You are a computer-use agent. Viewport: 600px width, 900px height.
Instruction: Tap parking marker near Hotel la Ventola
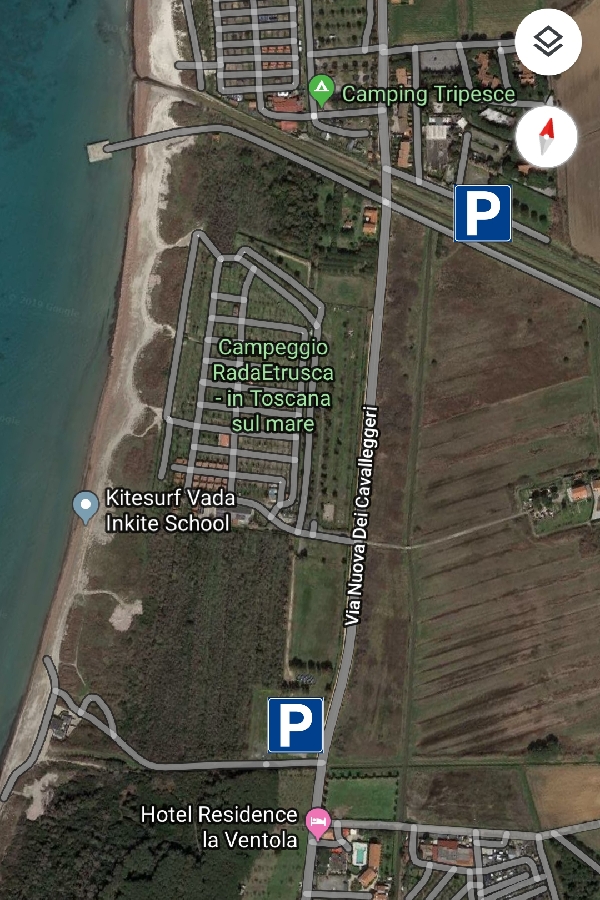click(x=295, y=725)
